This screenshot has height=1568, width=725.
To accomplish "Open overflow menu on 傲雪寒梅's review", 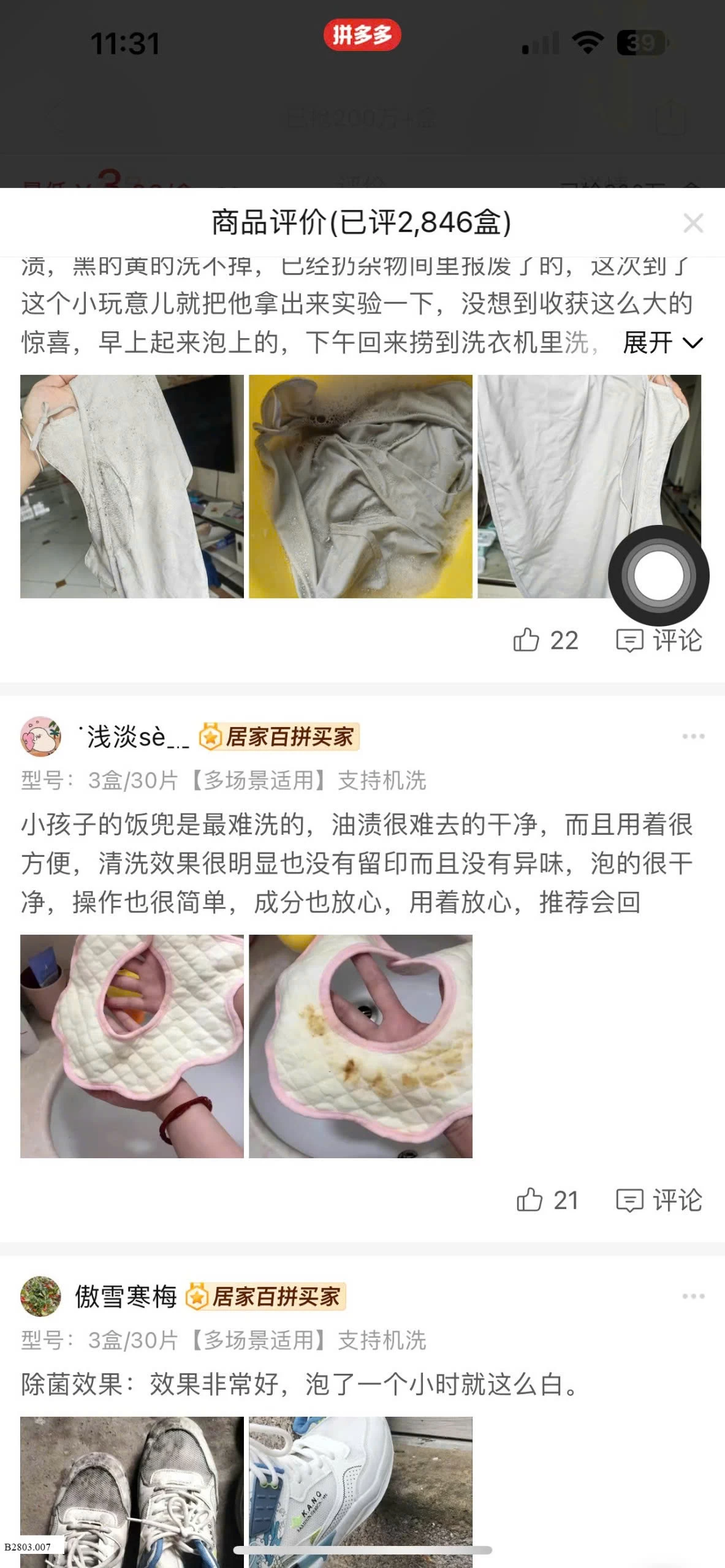I will 693,1296.
